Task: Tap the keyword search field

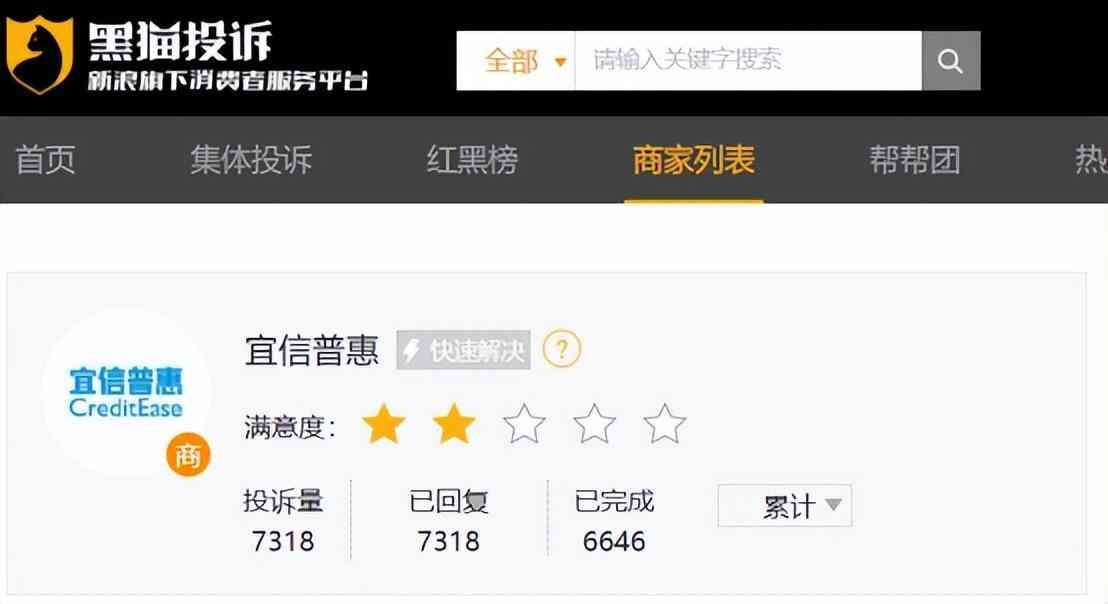Action: (x=747, y=61)
